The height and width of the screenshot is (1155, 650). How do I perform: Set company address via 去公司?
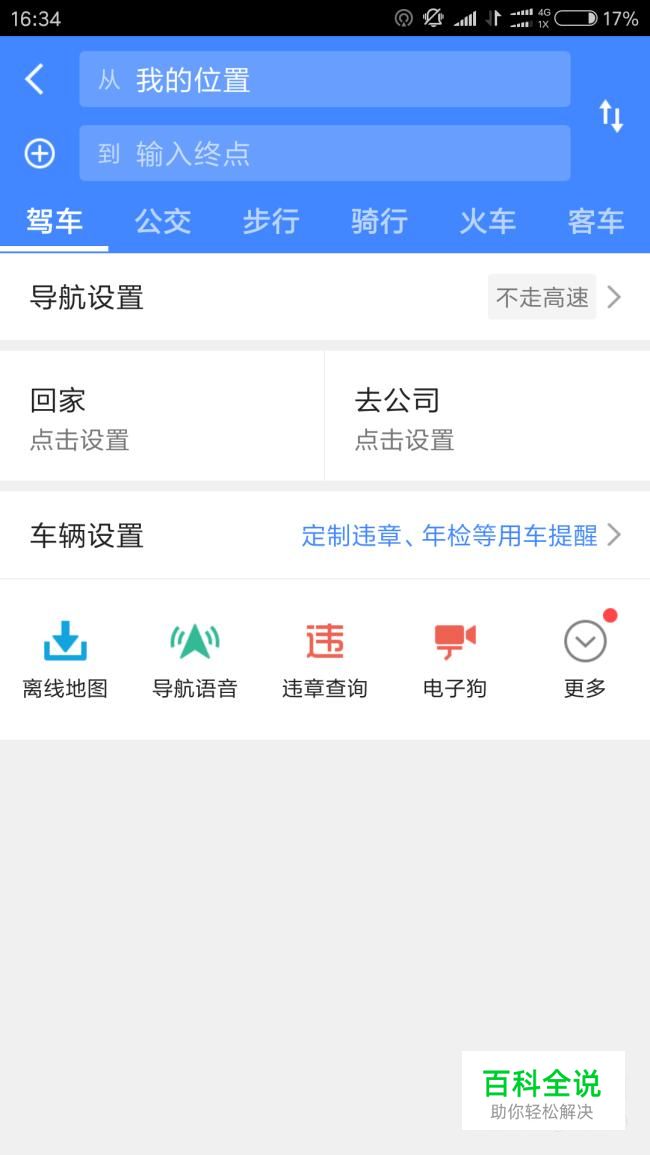[487, 416]
